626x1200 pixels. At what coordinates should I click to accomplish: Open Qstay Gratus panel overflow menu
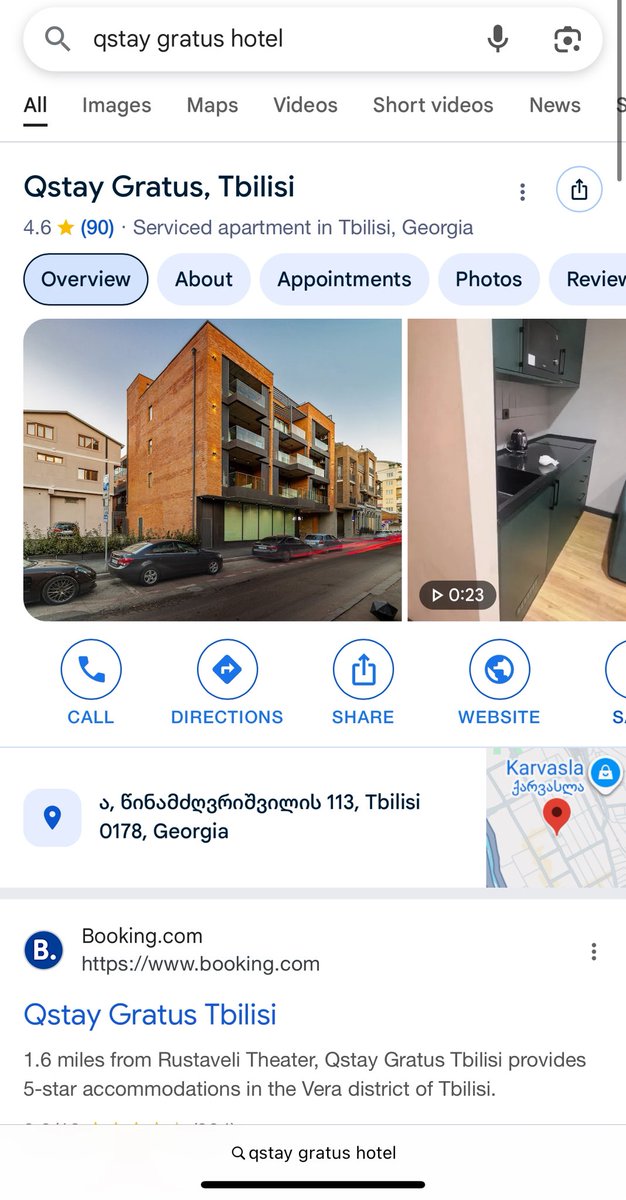click(522, 192)
